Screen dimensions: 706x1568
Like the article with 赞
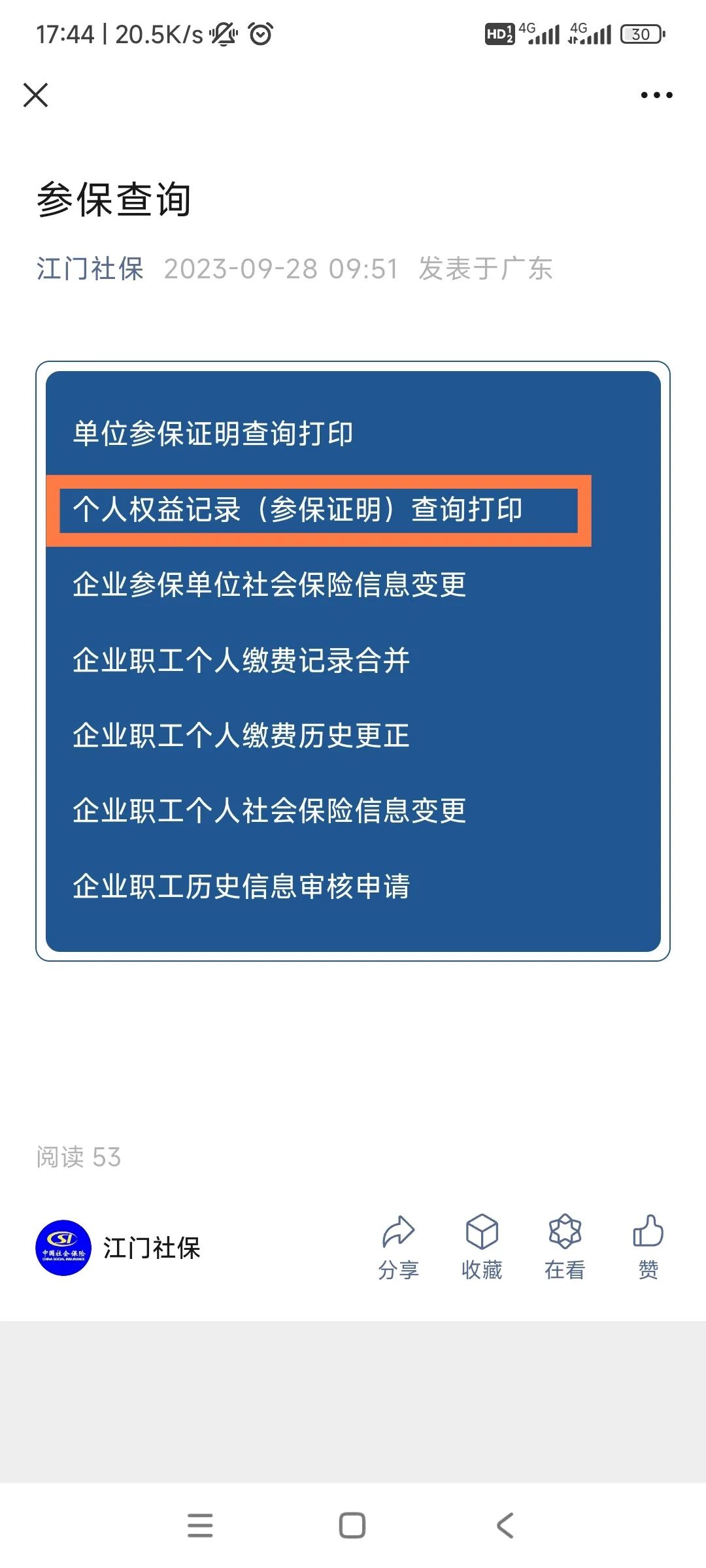648,1247
